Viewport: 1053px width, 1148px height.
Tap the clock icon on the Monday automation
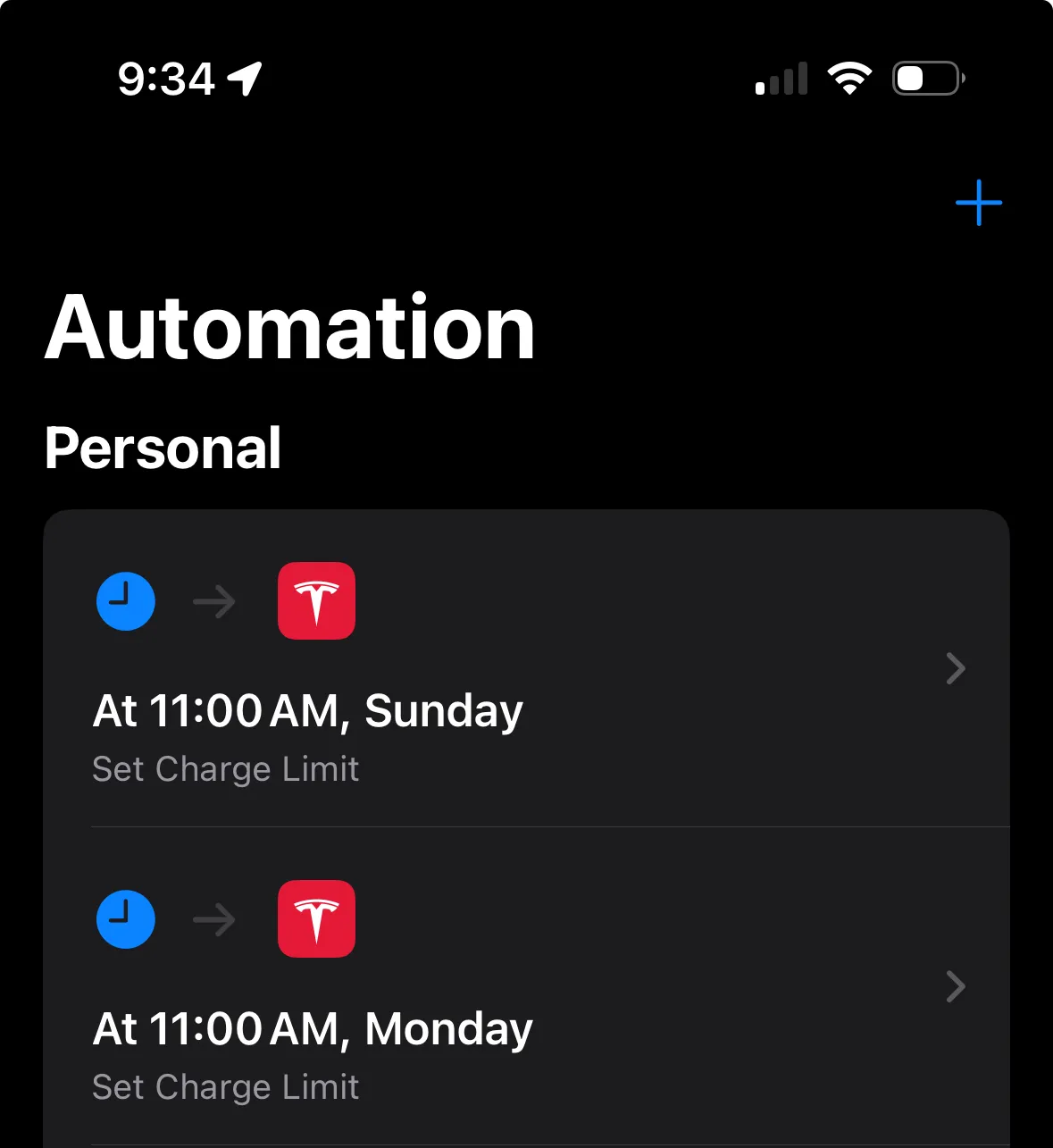pyautogui.click(x=125, y=918)
